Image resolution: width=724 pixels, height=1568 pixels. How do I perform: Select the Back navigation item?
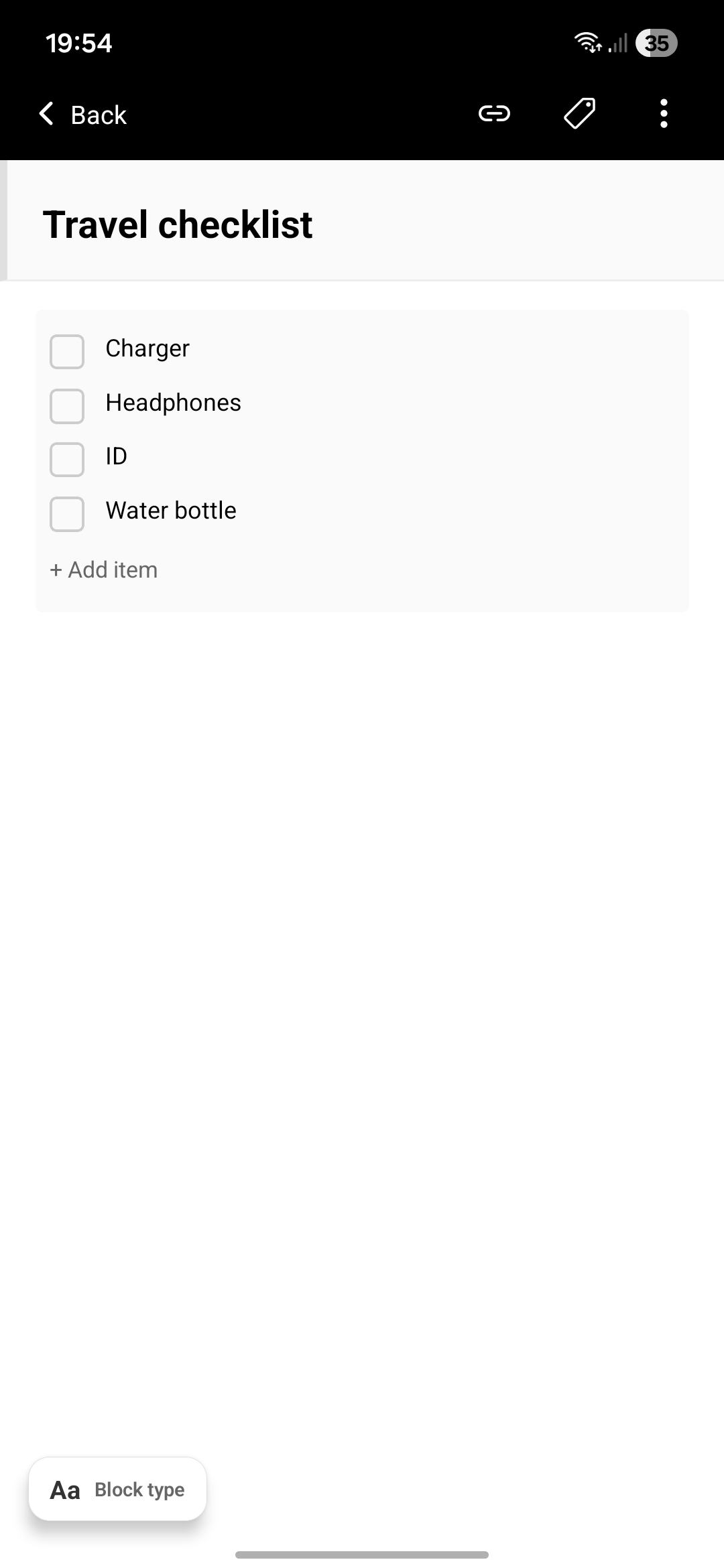click(82, 114)
